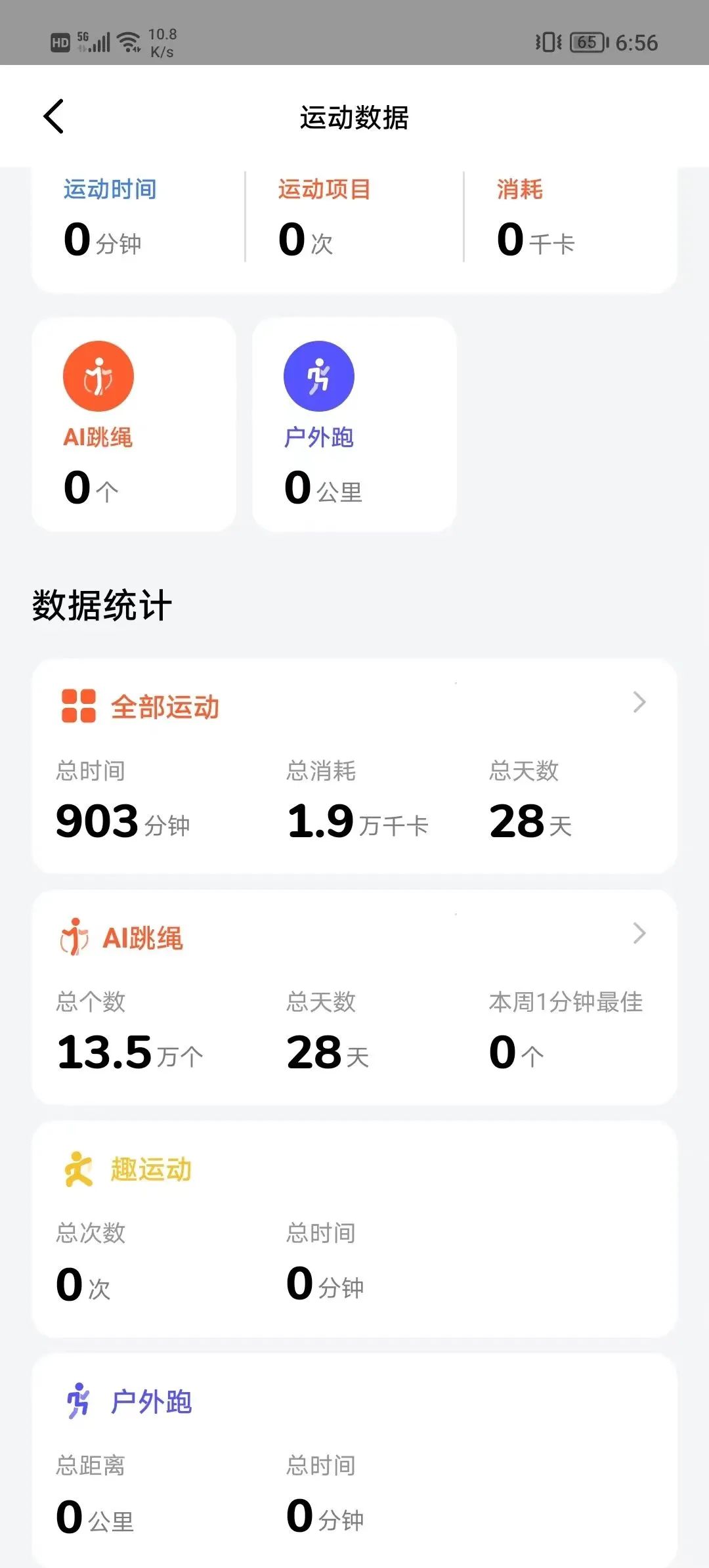Open the 户外跑 card showing 0公里
Image resolution: width=709 pixels, height=1568 pixels.
tap(354, 425)
